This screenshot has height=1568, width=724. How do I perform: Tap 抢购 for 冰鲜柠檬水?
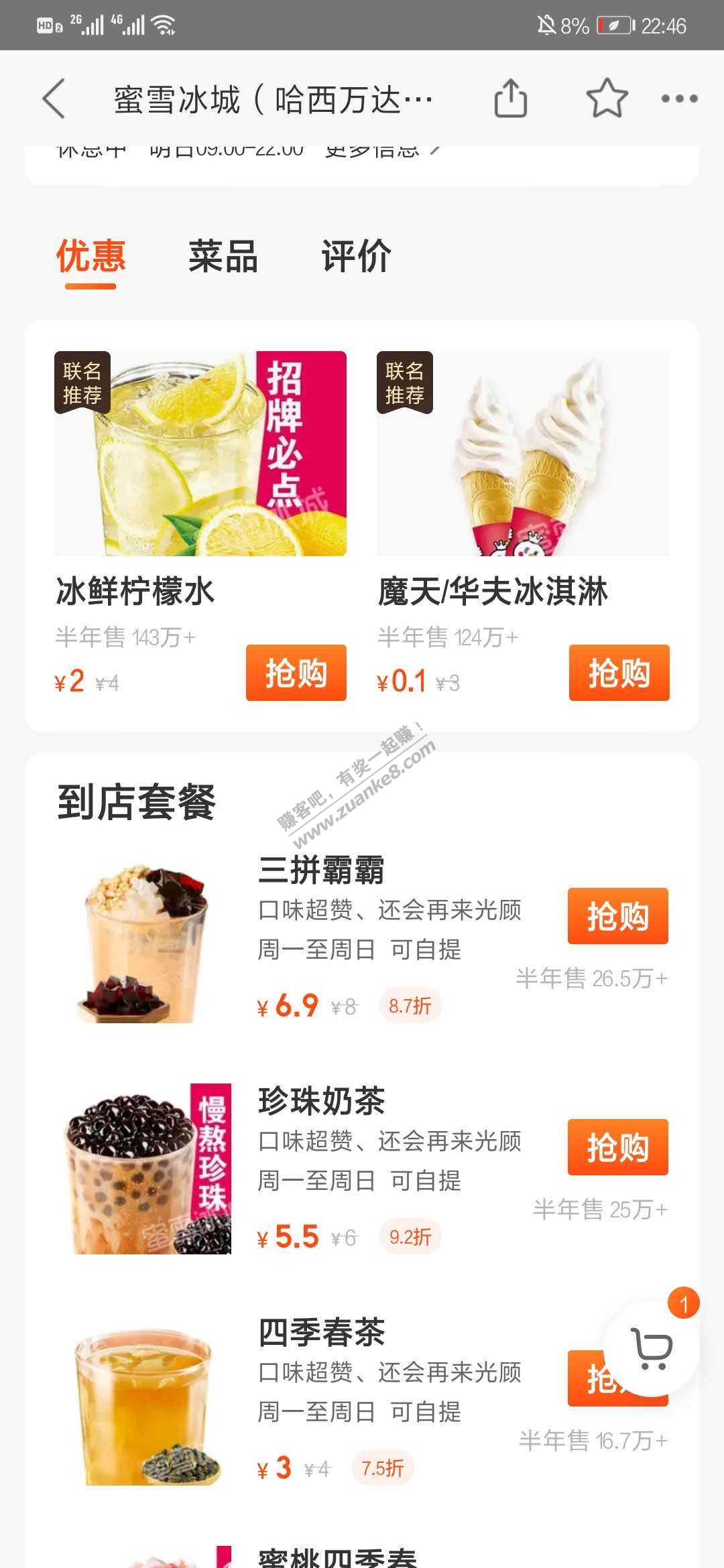pyautogui.click(x=296, y=673)
